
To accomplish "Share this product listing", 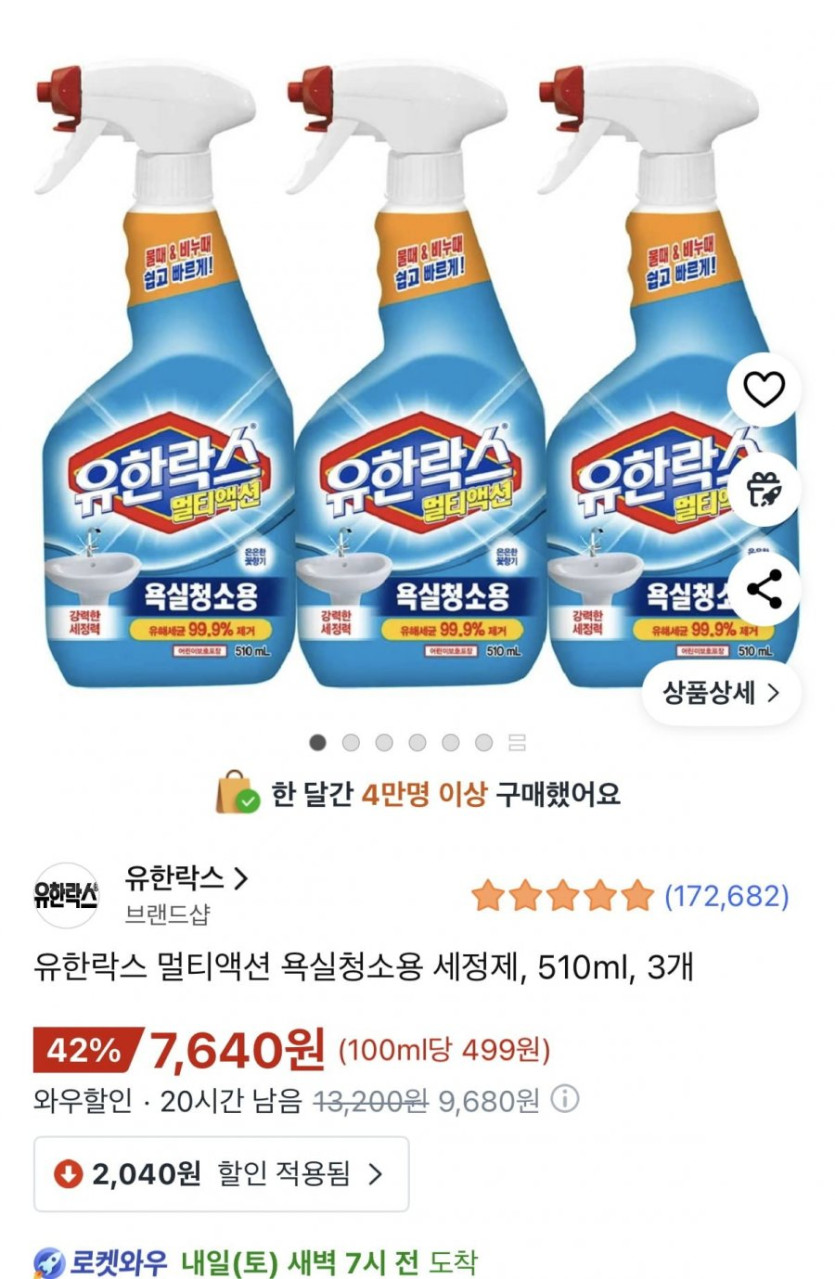I will (765, 590).
